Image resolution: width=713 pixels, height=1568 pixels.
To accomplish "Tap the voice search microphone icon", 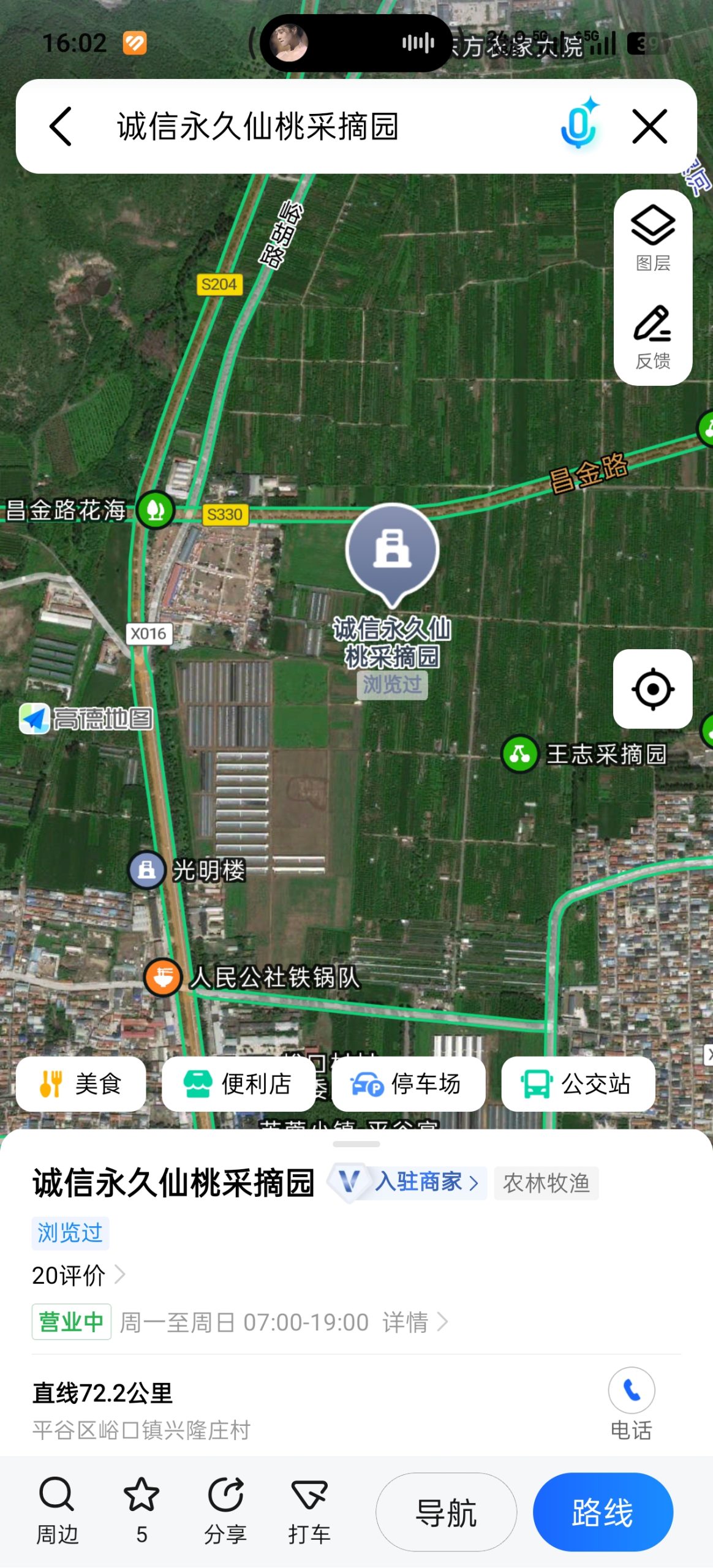I will [x=578, y=125].
